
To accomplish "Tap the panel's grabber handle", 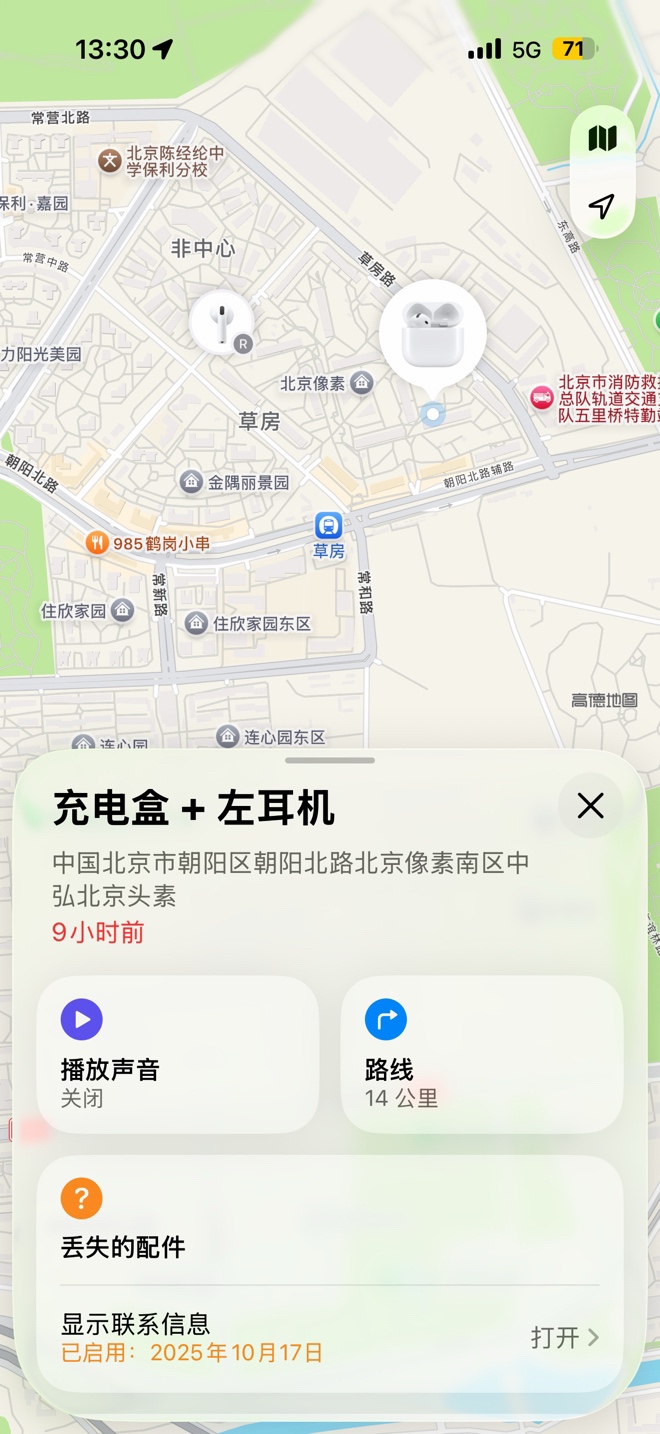I will click(330, 761).
